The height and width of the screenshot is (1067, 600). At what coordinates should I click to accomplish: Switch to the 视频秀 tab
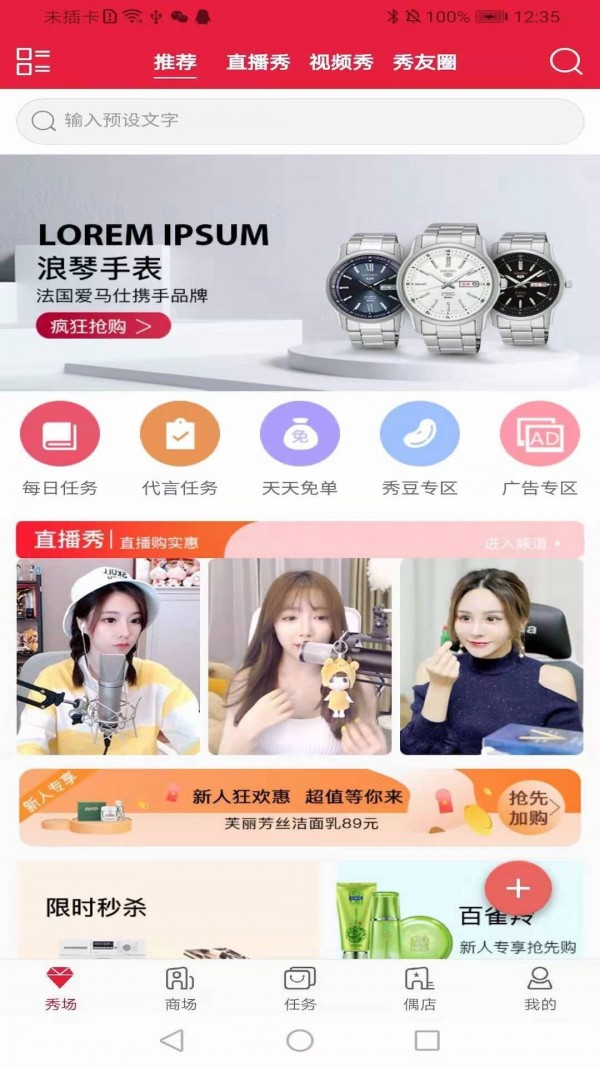click(x=341, y=62)
